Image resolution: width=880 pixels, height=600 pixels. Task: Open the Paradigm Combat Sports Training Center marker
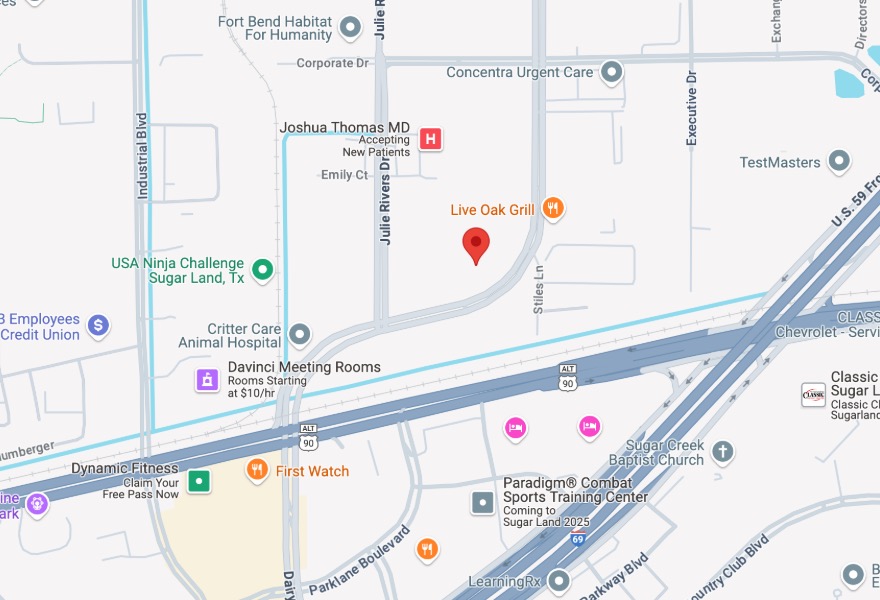(483, 503)
